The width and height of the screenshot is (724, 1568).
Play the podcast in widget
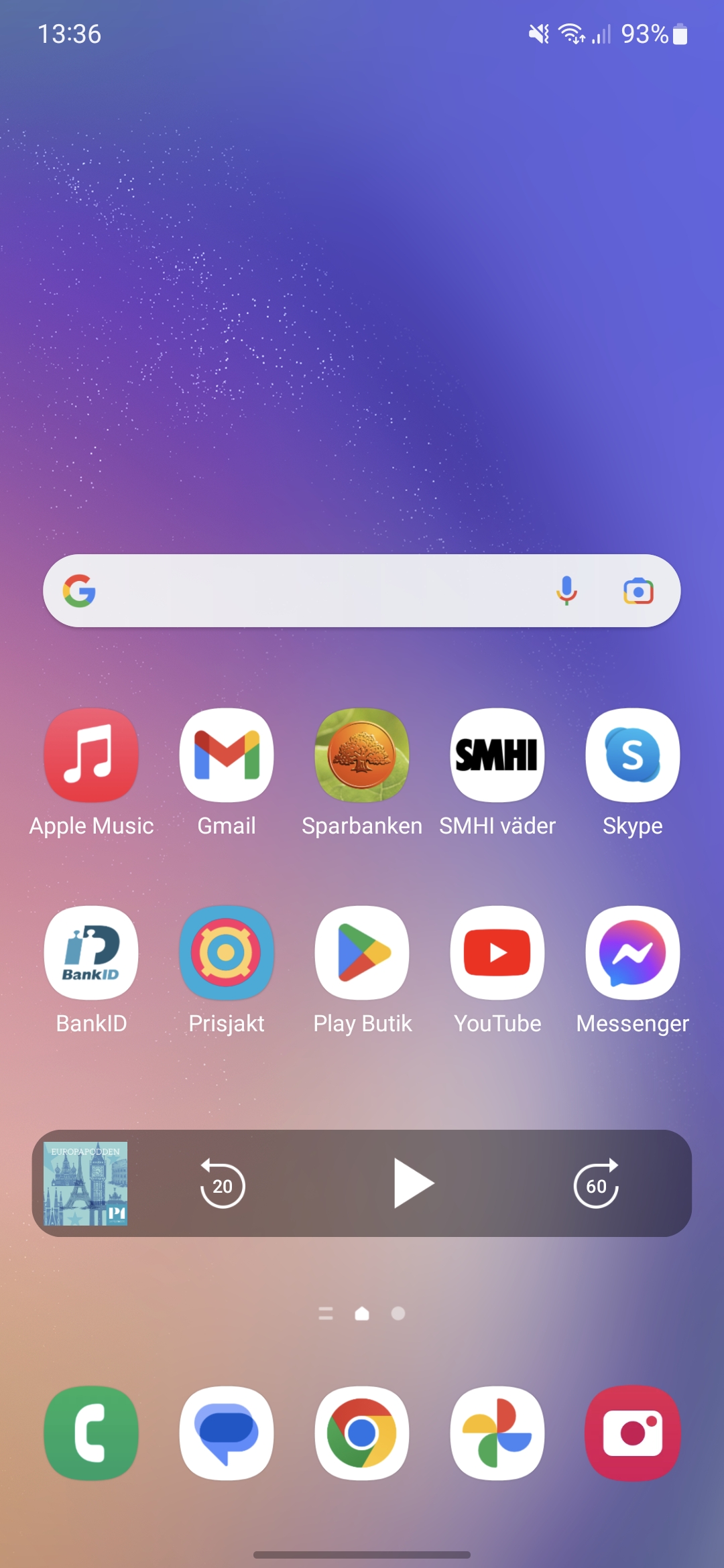pos(413,1183)
